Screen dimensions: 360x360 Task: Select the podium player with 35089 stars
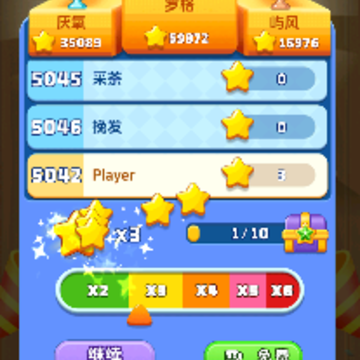(x=74, y=31)
